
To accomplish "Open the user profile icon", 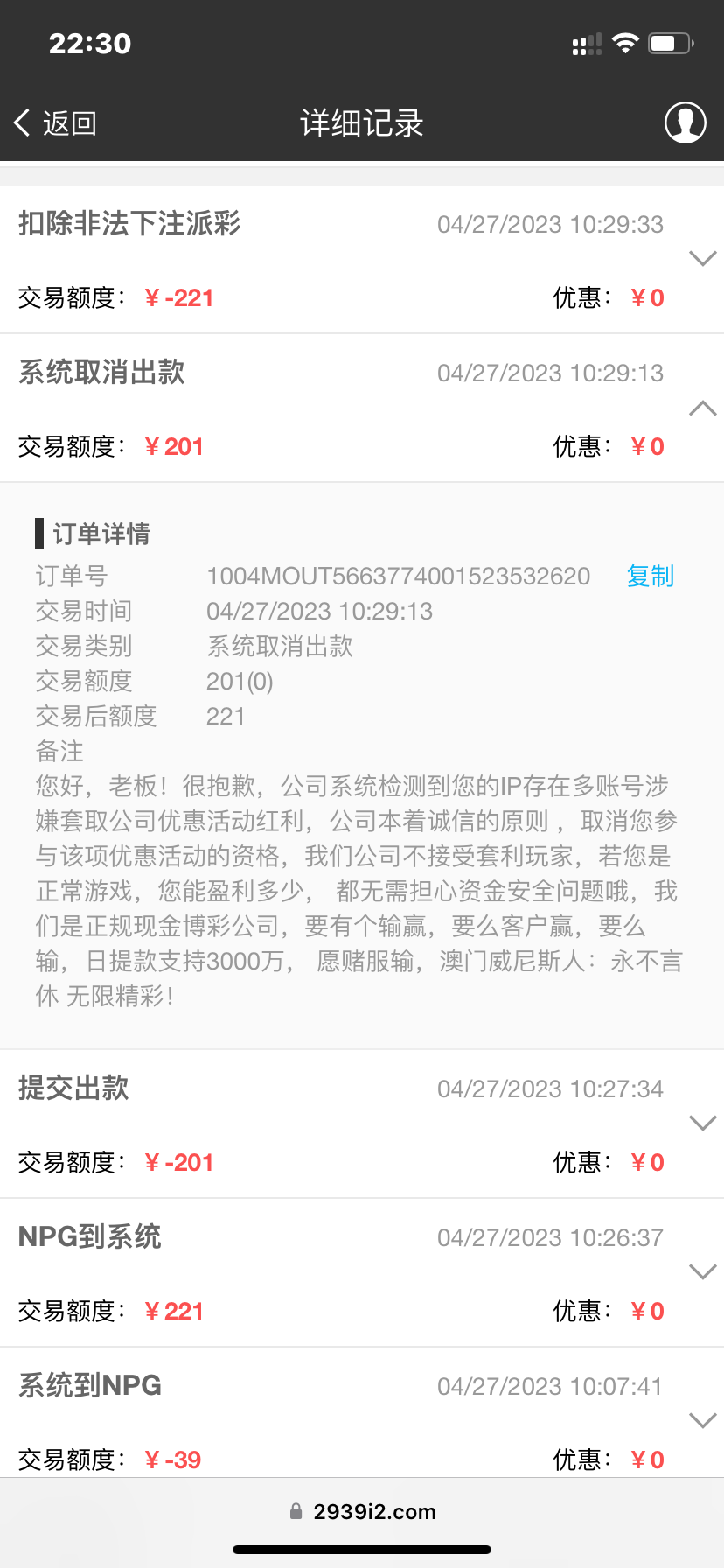I will [685, 122].
